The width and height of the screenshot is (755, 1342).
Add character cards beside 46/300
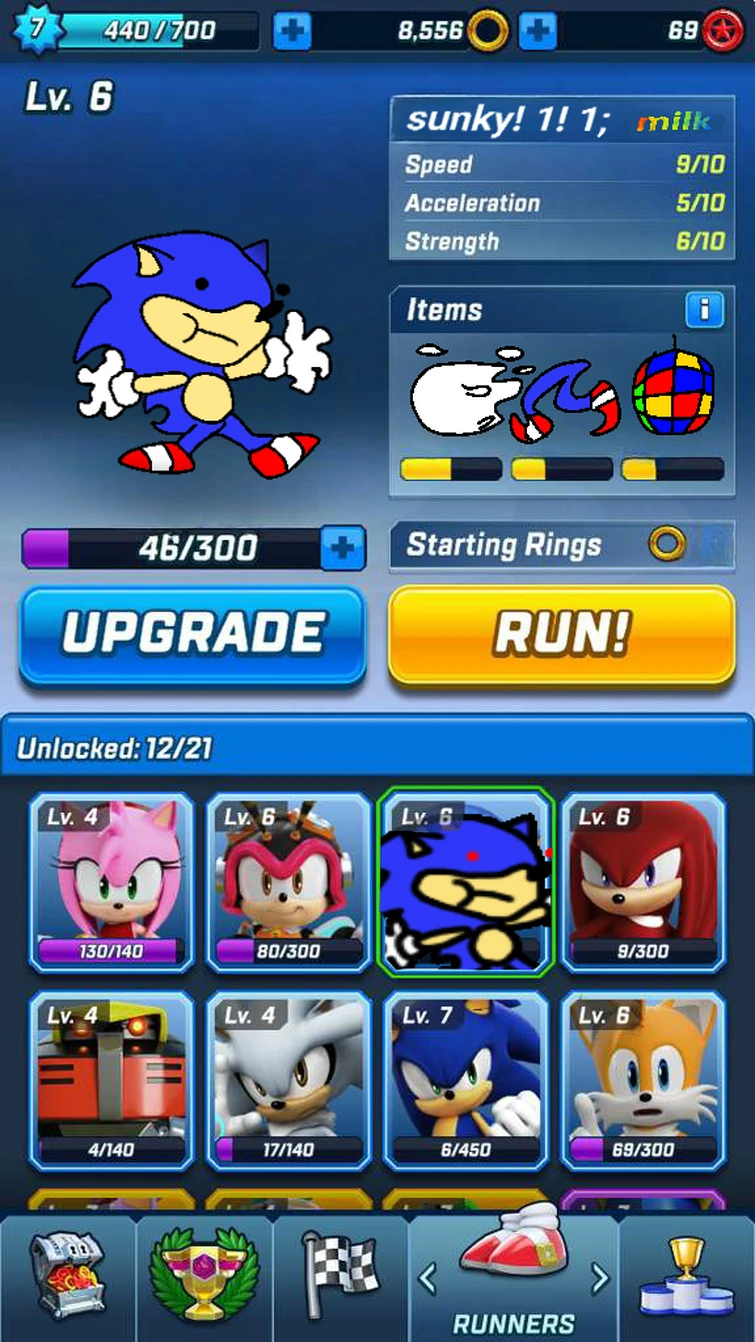[342, 547]
